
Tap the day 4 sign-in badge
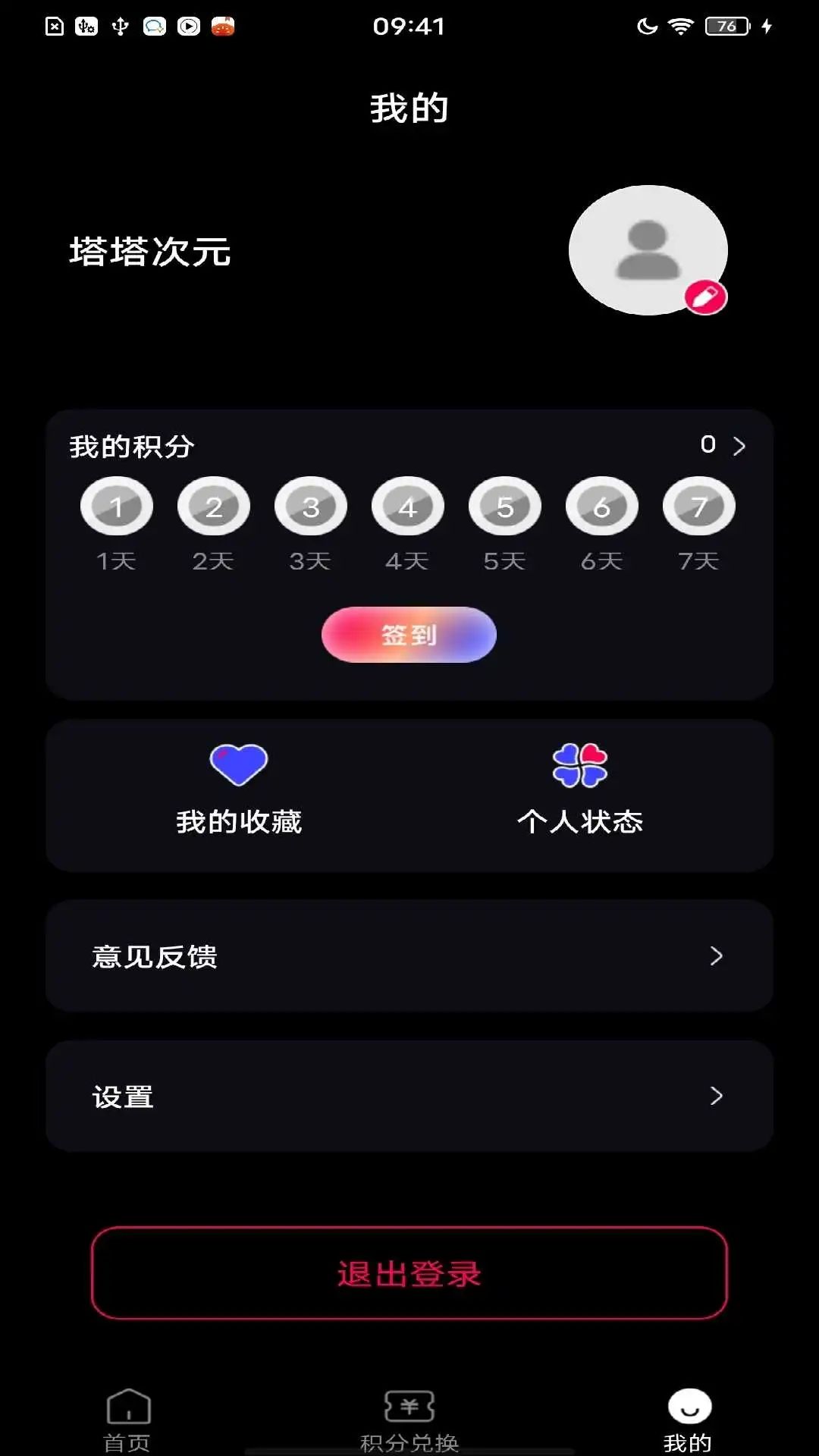(x=407, y=505)
